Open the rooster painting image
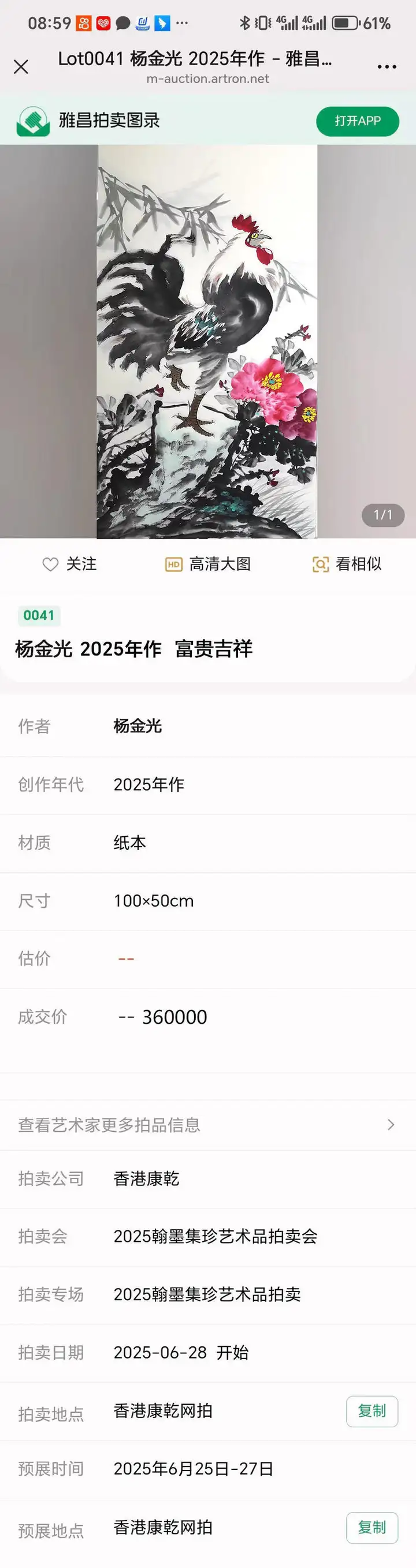Image resolution: width=416 pixels, height=1568 pixels. 207,342
